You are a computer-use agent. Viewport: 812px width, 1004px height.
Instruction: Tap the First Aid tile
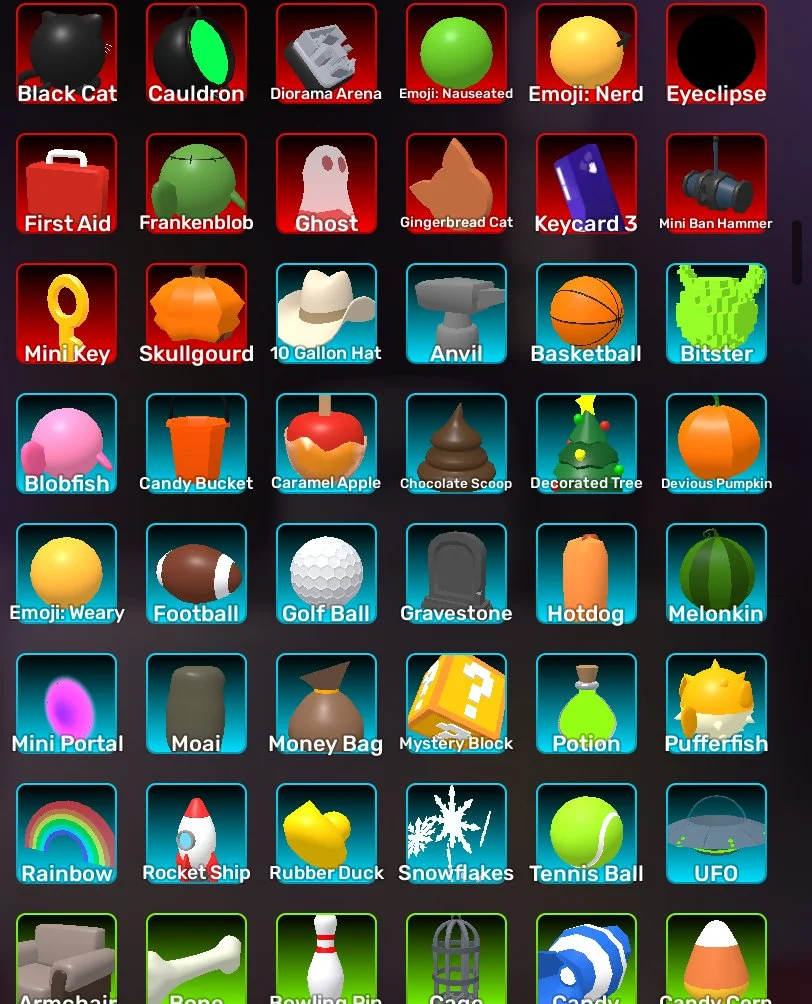(67, 184)
